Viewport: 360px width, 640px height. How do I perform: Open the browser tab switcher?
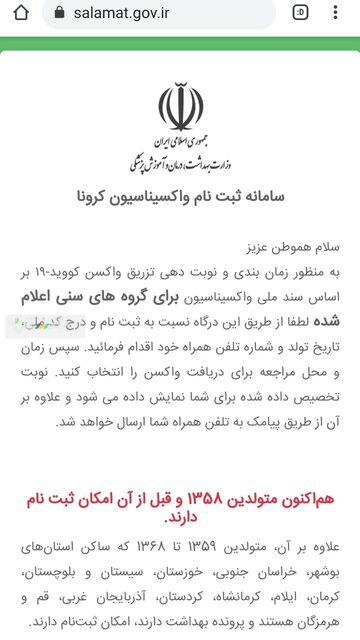(300, 13)
